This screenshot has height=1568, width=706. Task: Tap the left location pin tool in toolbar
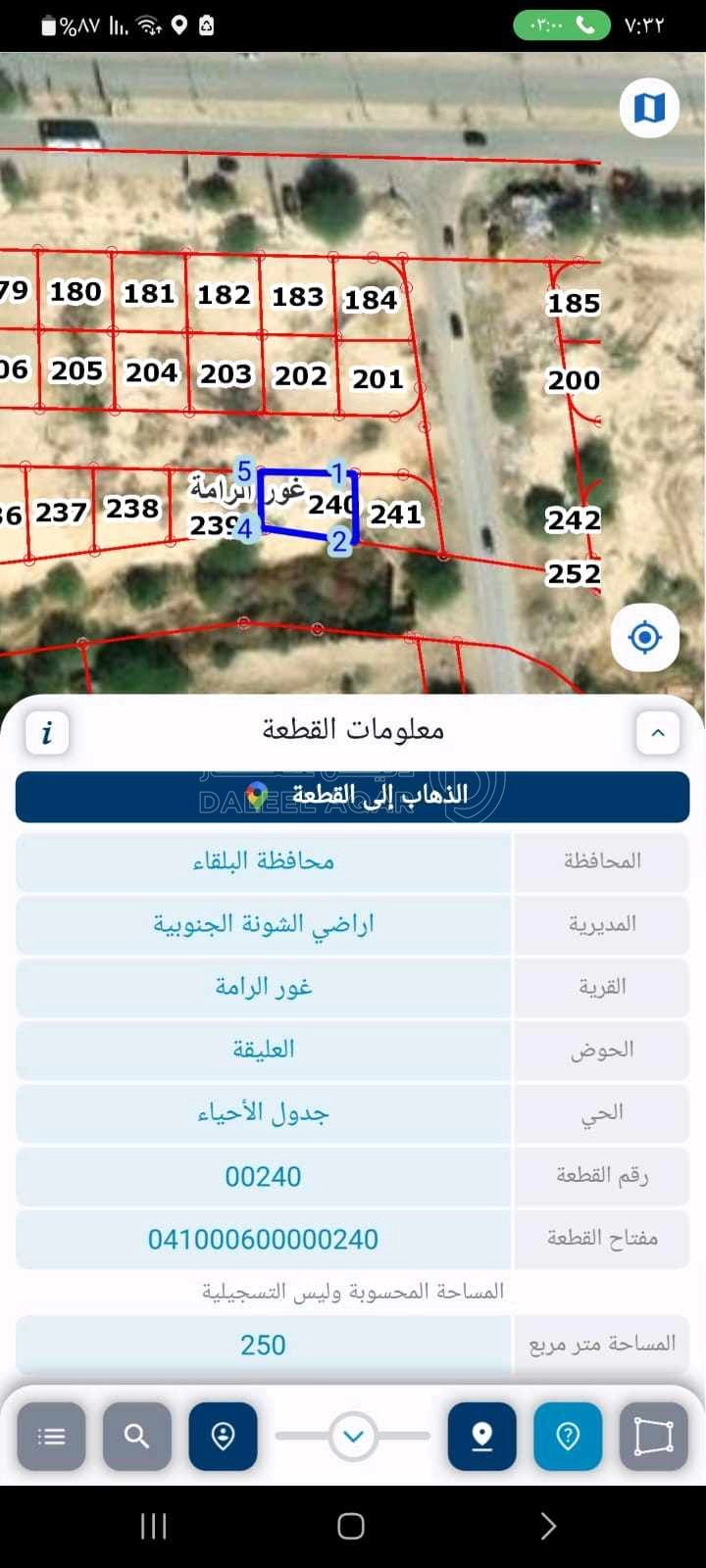point(223,1437)
